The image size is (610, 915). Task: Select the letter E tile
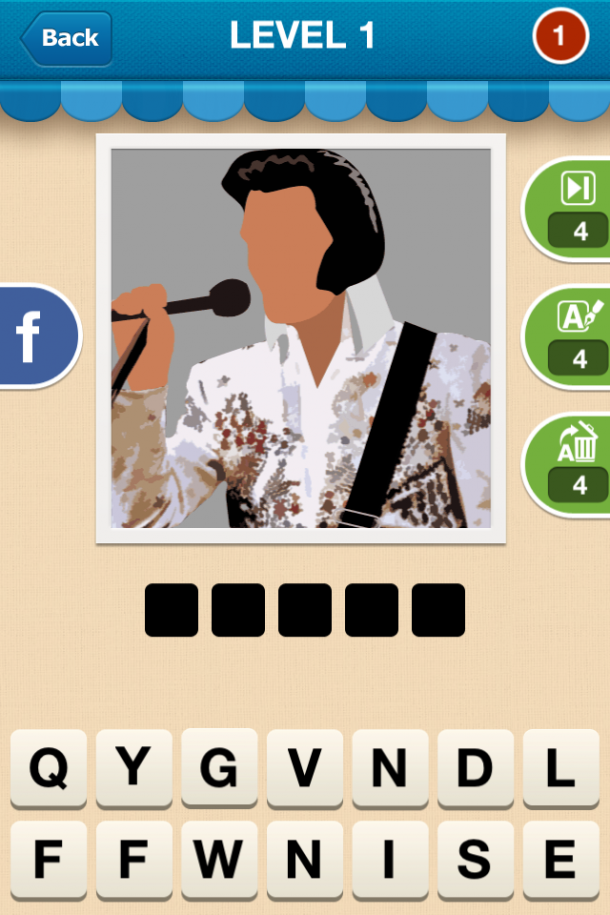point(560,859)
